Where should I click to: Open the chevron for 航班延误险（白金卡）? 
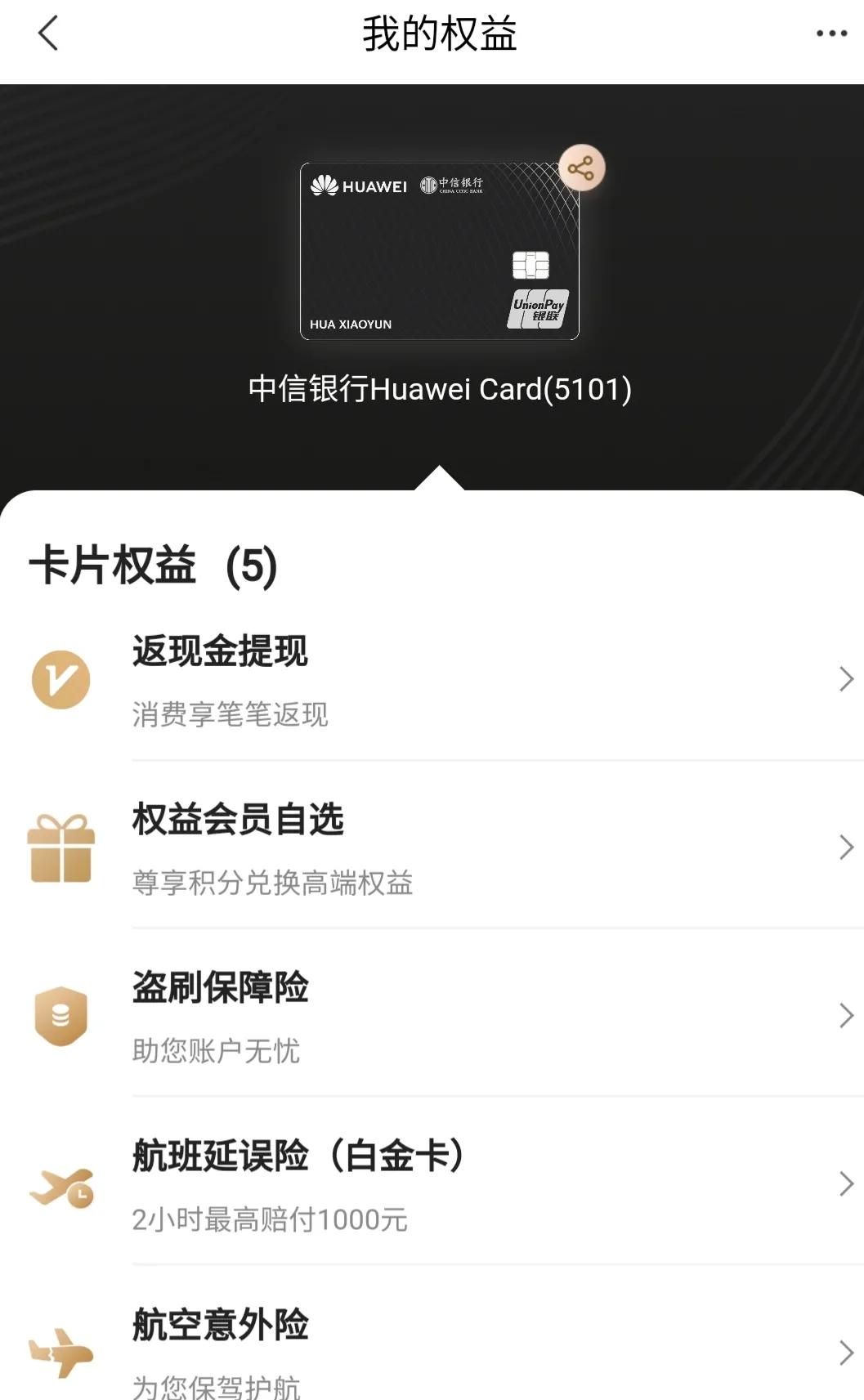click(x=844, y=1183)
